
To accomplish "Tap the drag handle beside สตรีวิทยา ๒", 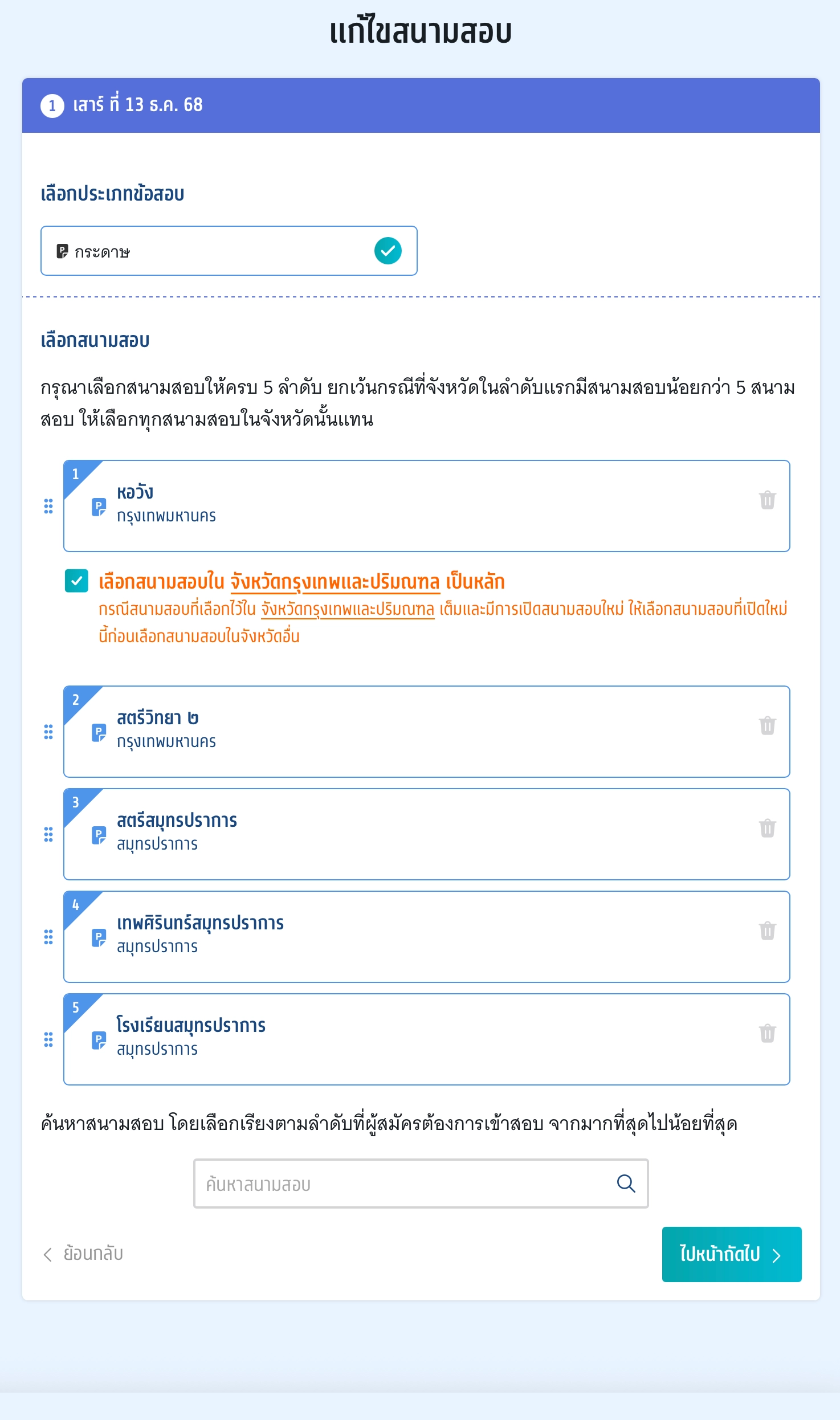I will pyautogui.click(x=48, y=732).
